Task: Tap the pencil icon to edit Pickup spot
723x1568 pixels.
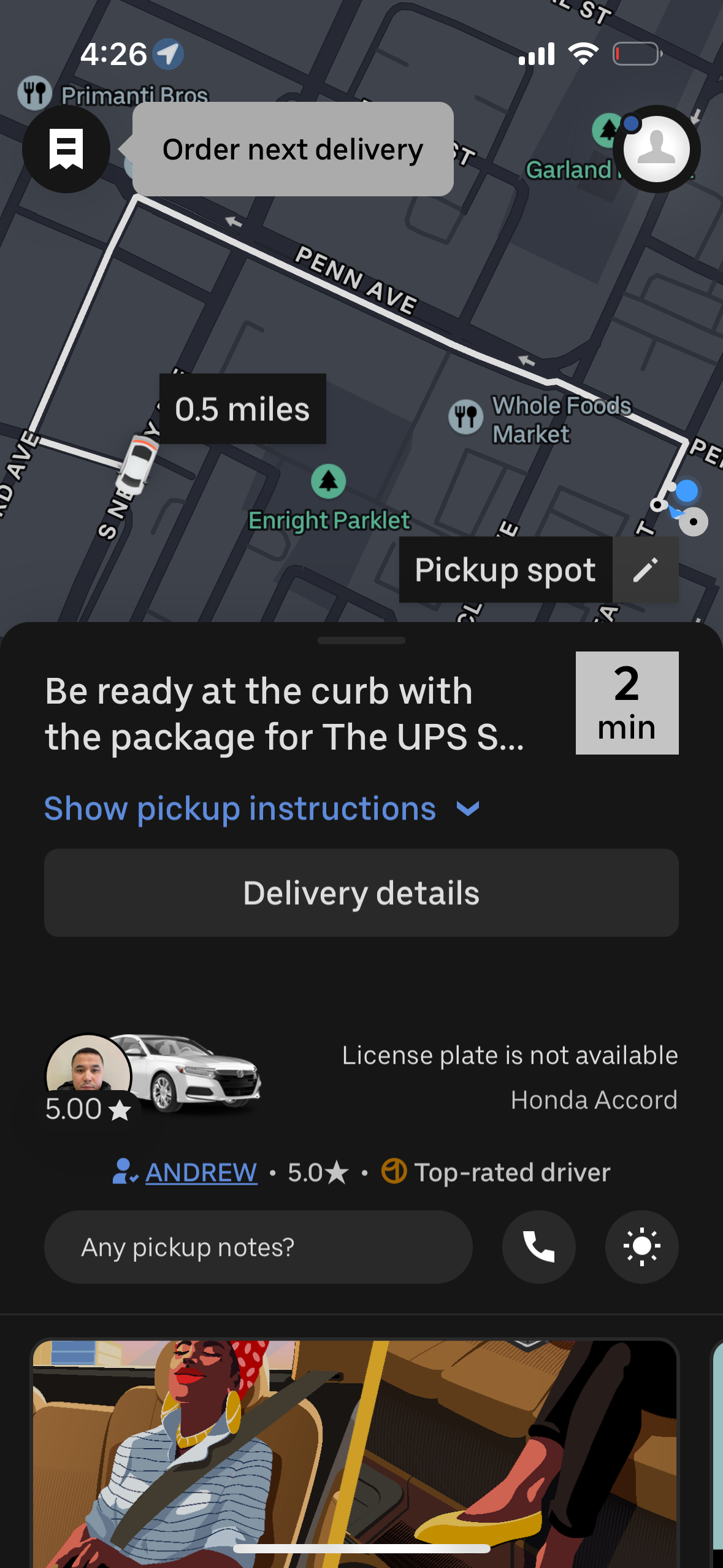Action: tap(645, 569)
